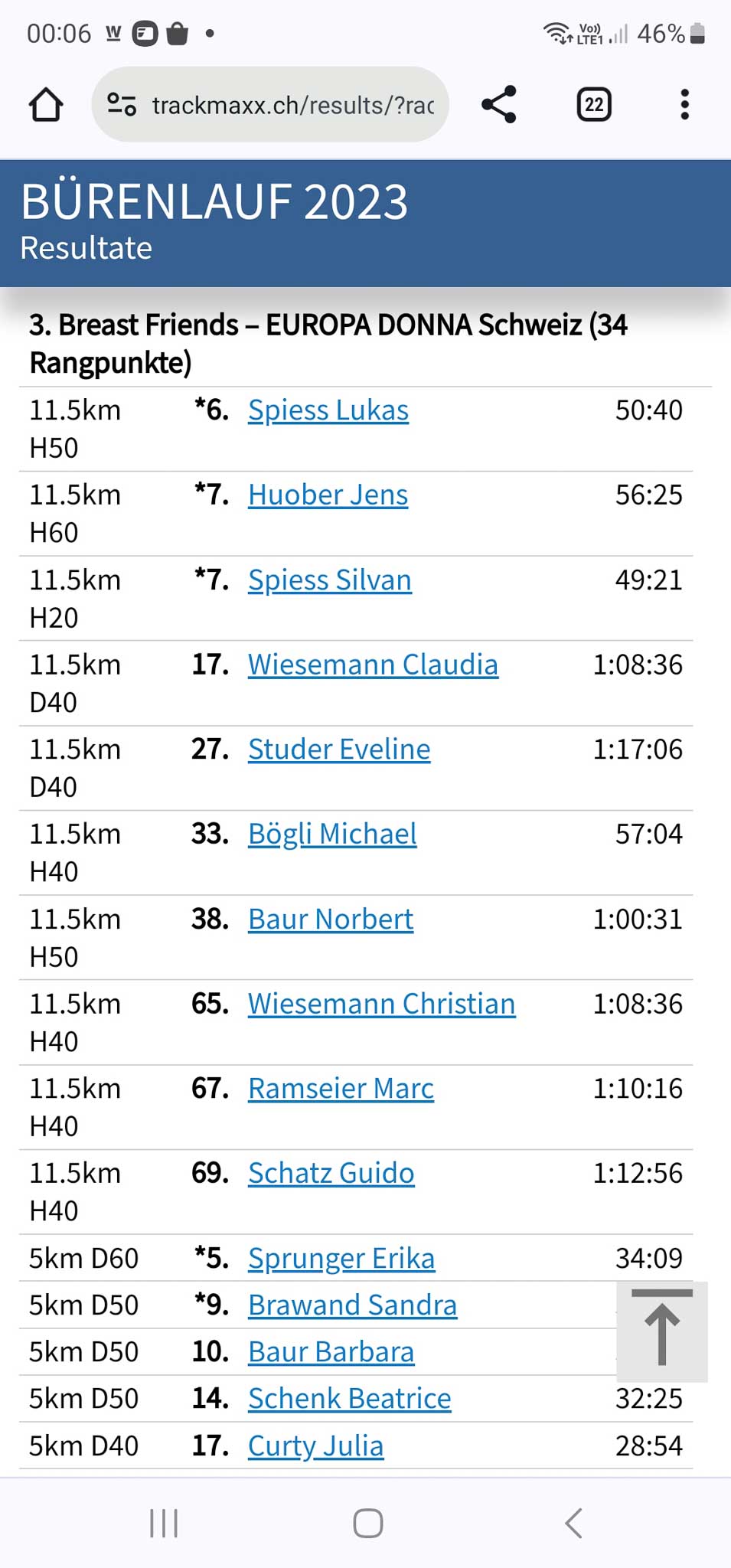Open the browser overflow menu

pos(685,105)
